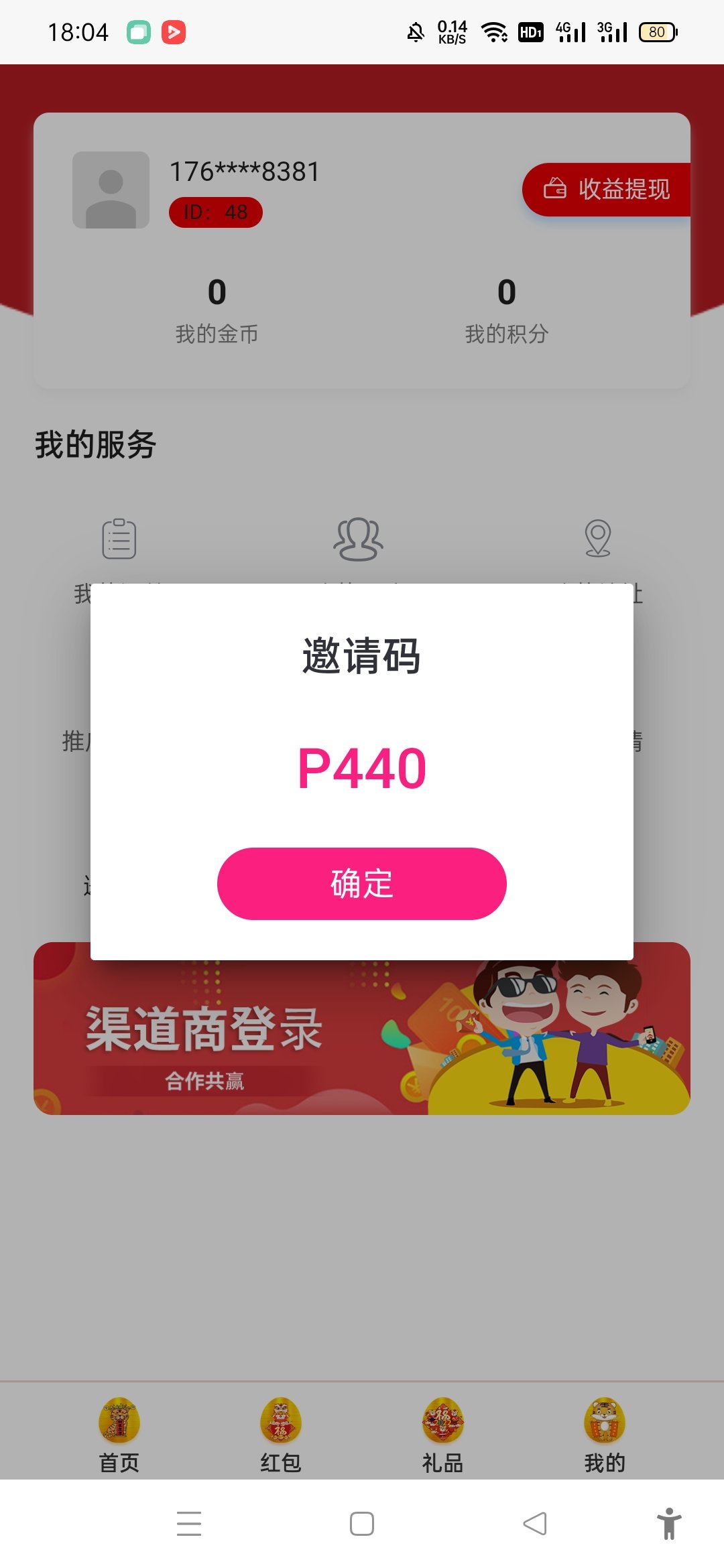Switch to the 红包 tab
The width and height of the screenshot is (724, 1568).
click(x=281, y=1435)
